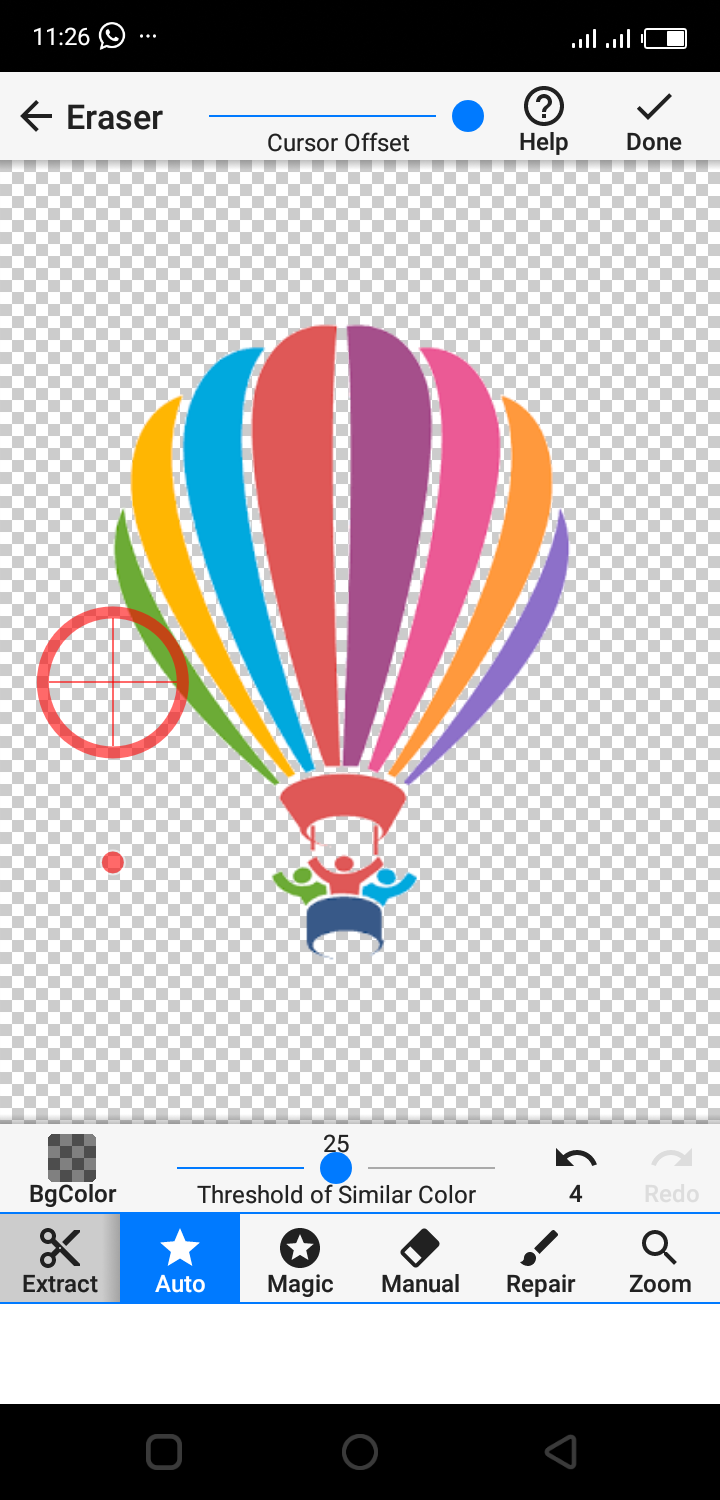
Task: Open the recent apps view
Action: pos(164,1451)
